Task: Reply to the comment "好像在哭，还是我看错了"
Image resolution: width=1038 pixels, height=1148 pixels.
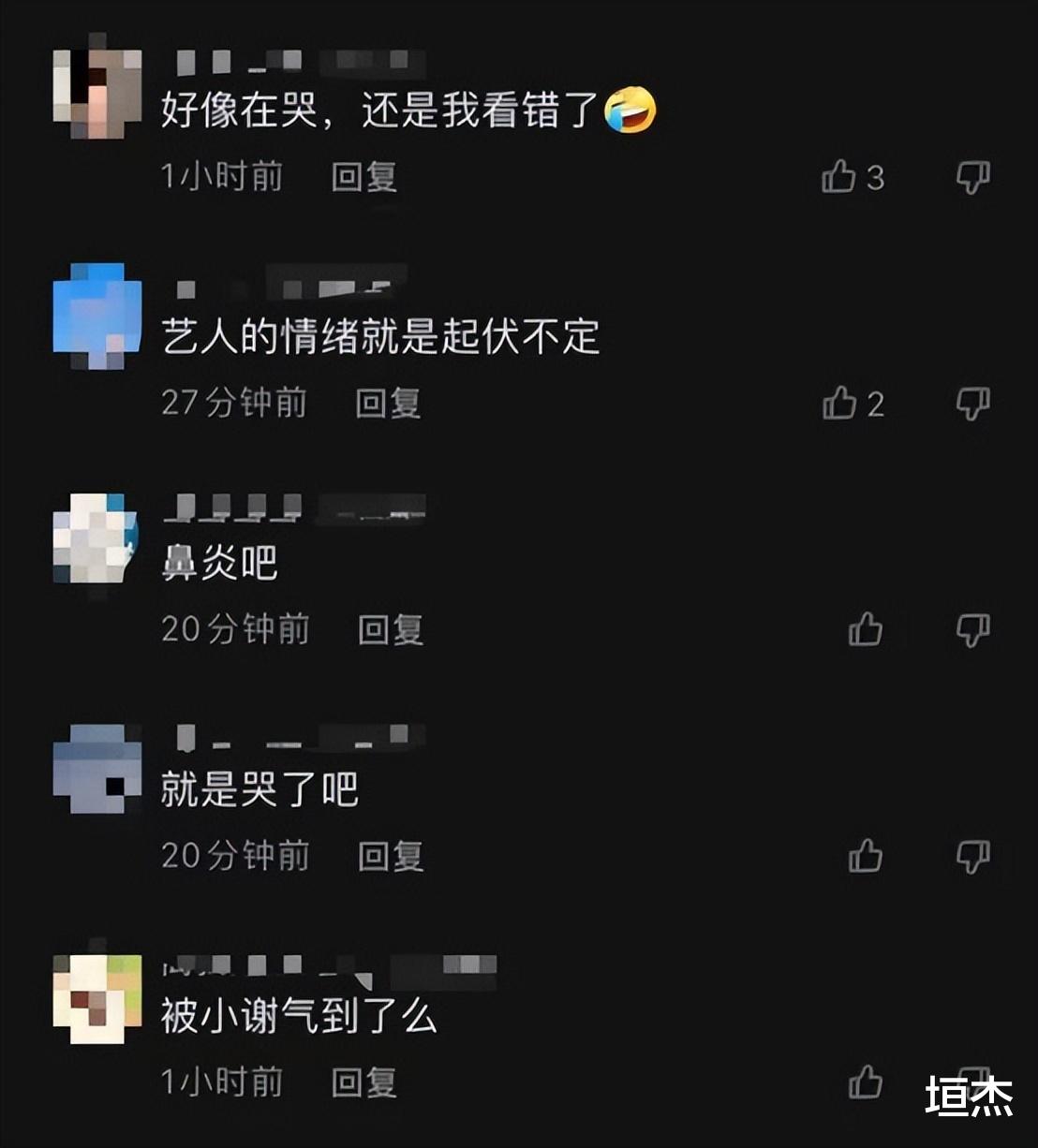Action: click(x=363, y=176)
